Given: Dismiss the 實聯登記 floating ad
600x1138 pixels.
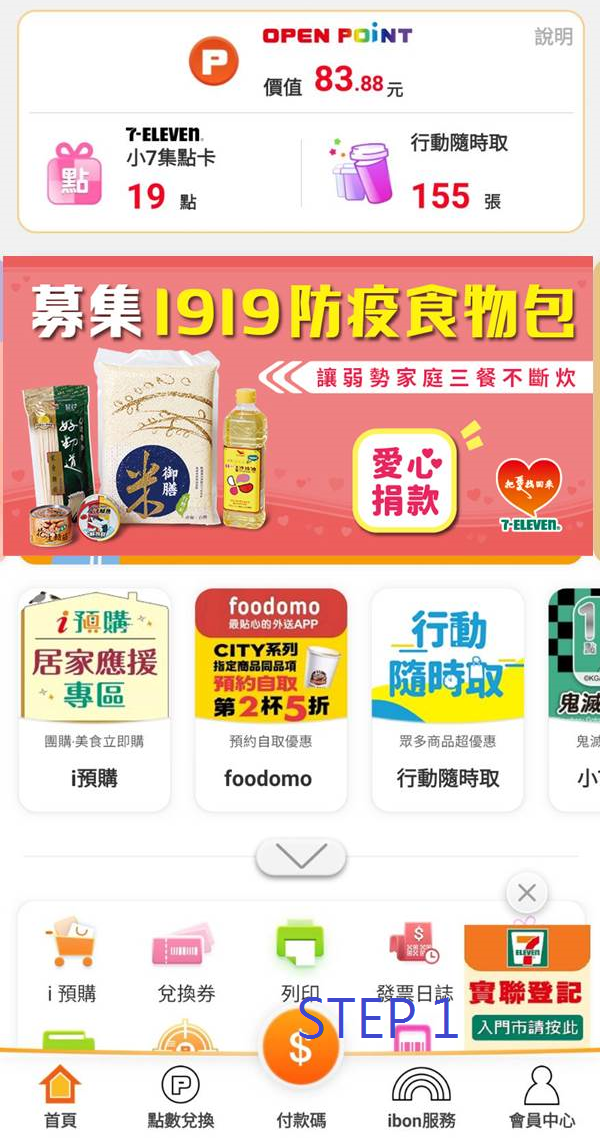Looking at the screenshot, I should click(x=527, y=893).
